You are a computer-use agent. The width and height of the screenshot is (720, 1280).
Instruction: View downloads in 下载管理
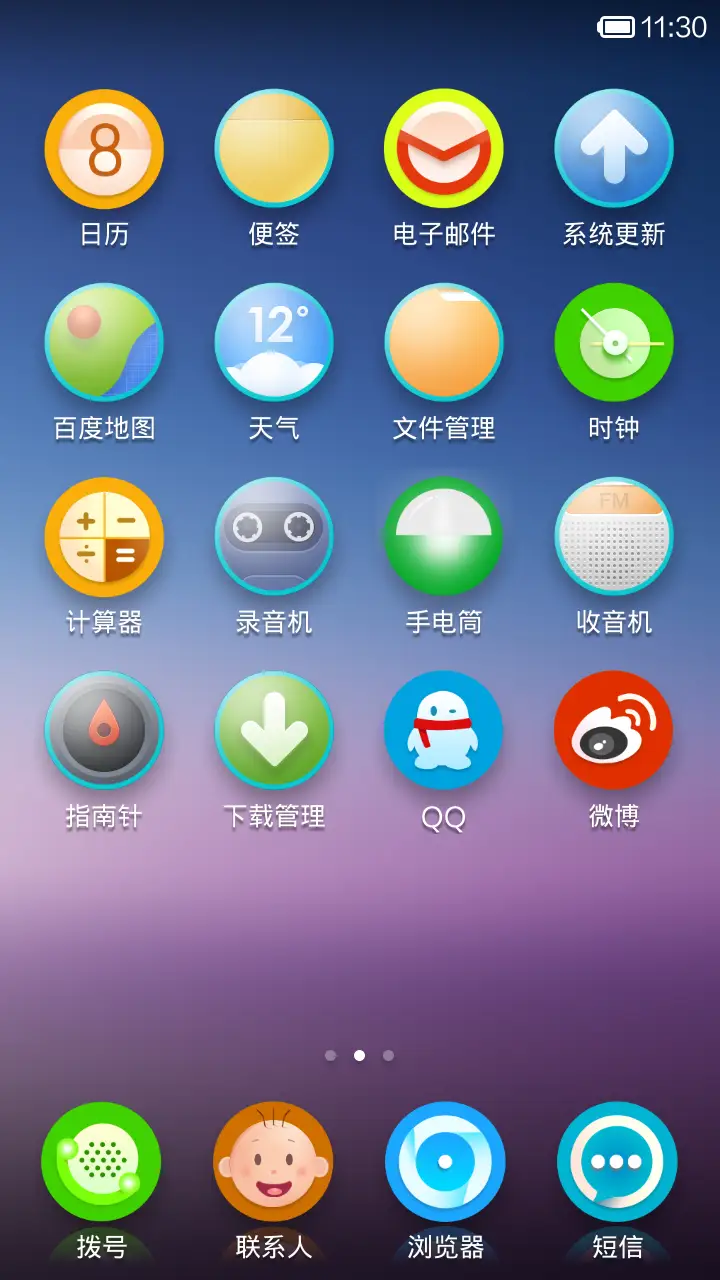click(x=274, y=729)
